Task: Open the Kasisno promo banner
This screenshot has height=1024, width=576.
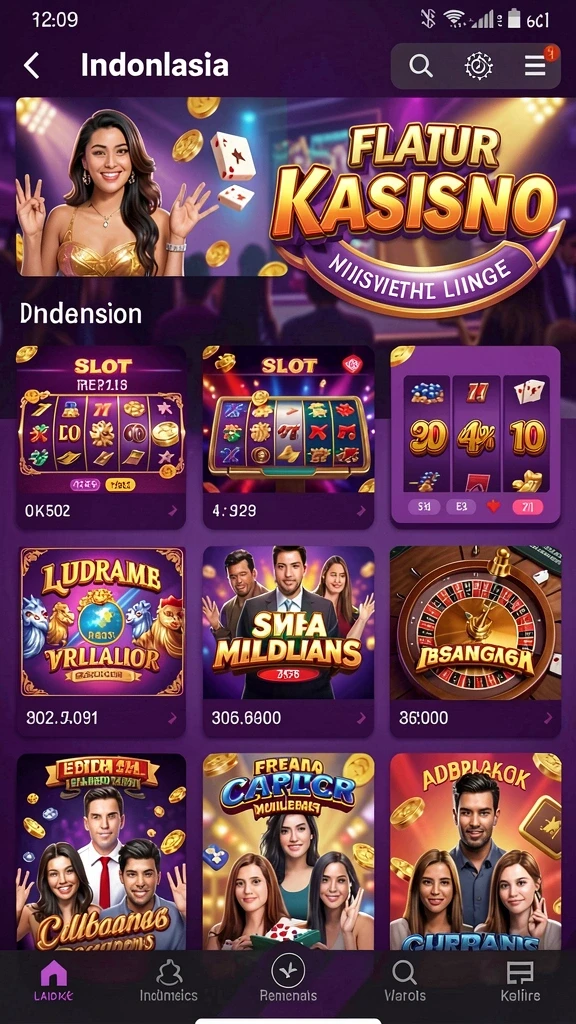Action: [289, 187]
